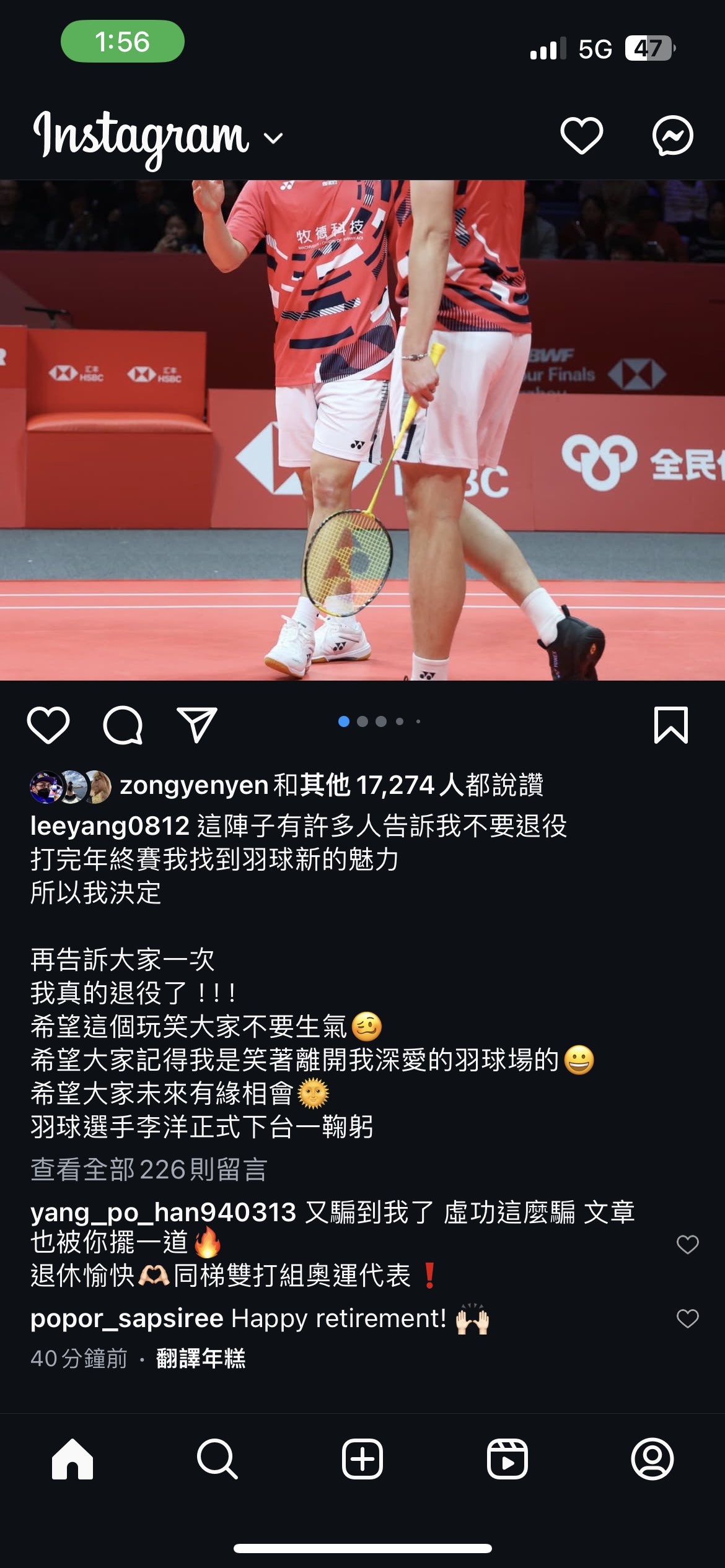Open the activity heart in the header
The image size is (725, 1568).
pos(581,136)
